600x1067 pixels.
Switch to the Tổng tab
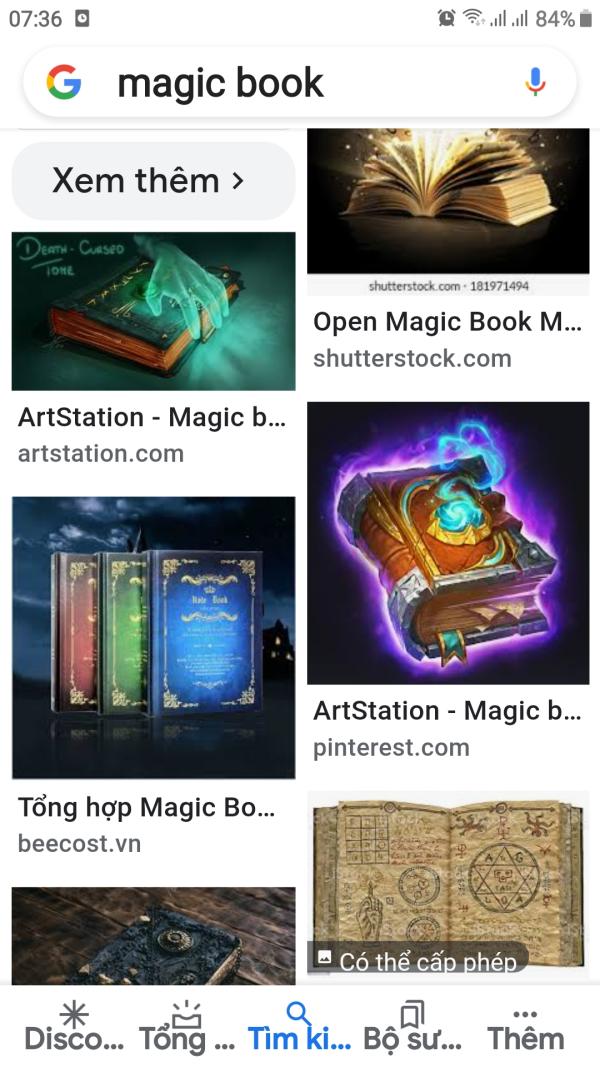point(187,1026)
